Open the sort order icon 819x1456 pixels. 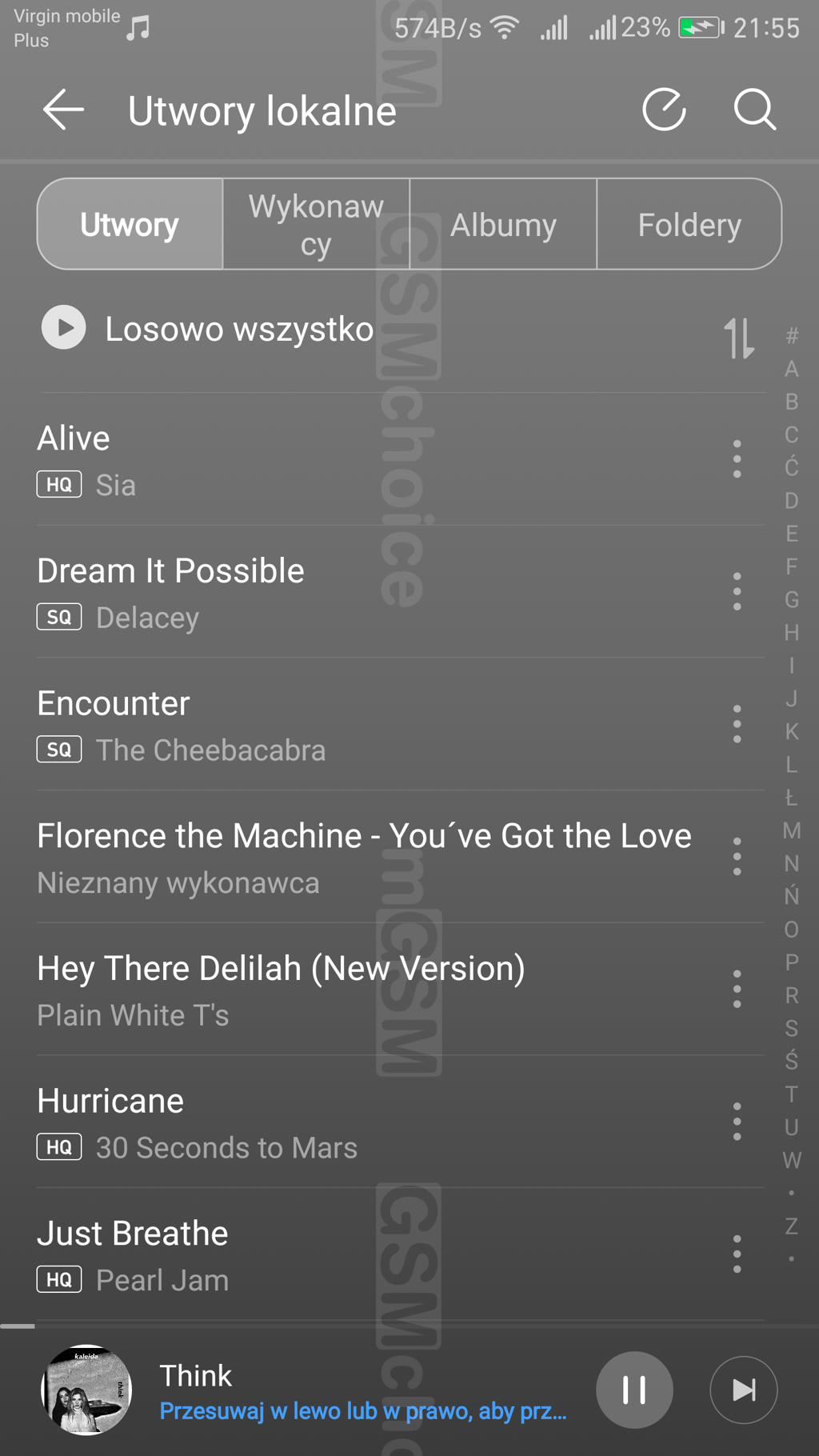pyautogui.click(x=738, y=338)
